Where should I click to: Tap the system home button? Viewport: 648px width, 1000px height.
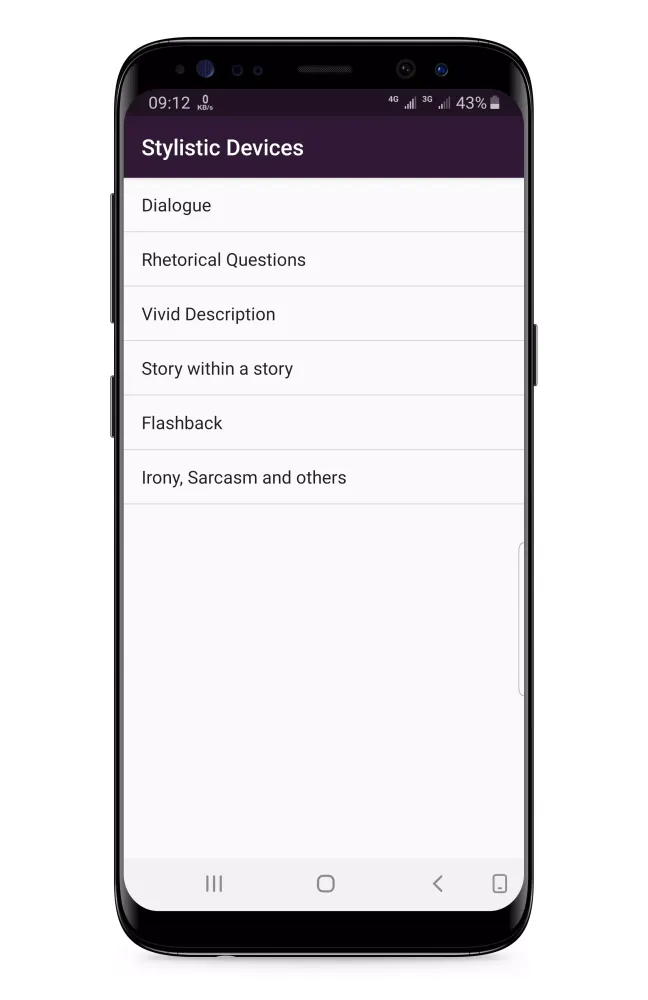326,883
